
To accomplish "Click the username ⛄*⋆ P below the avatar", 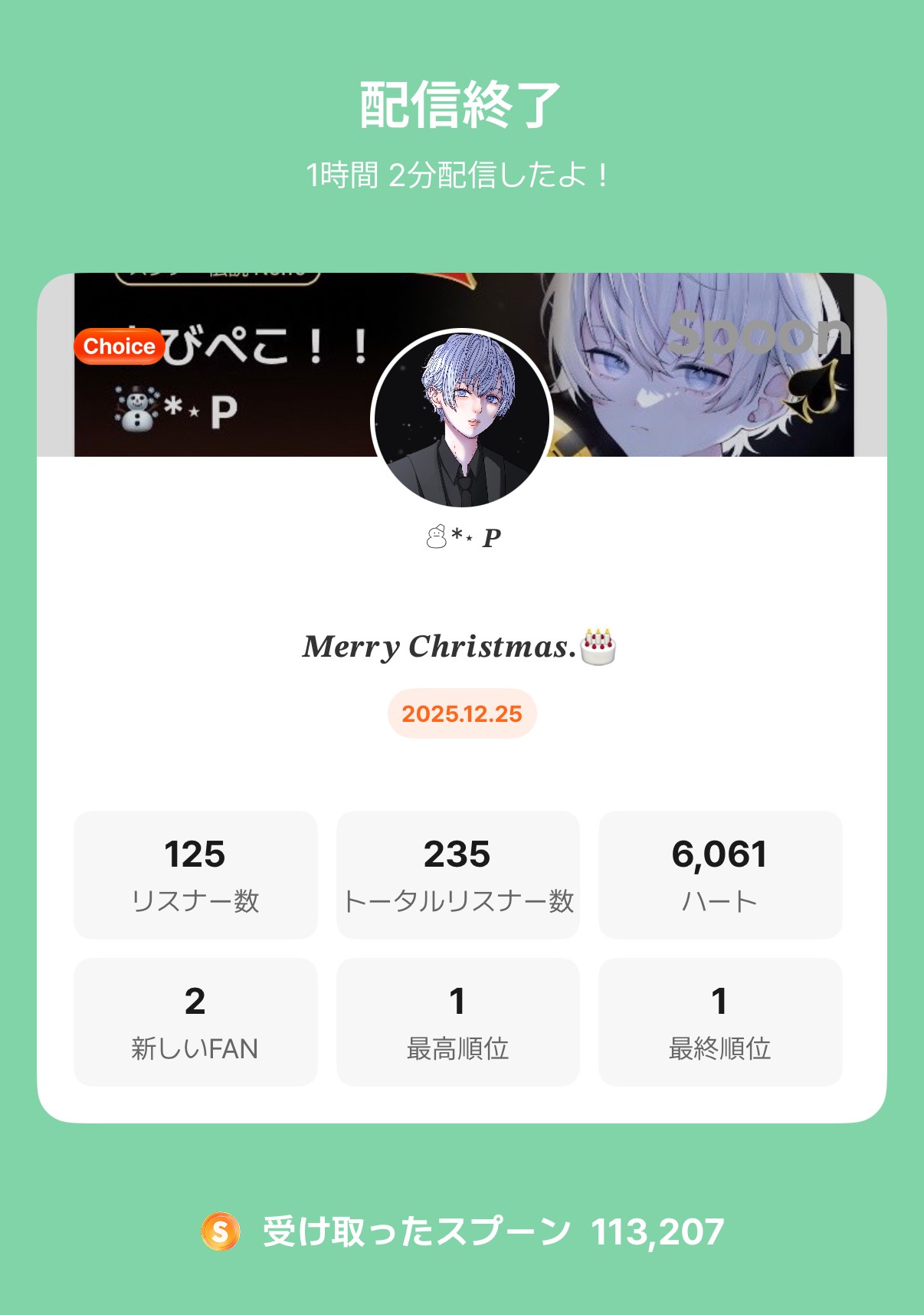I will pyautogui.click(x=462, y=536).
